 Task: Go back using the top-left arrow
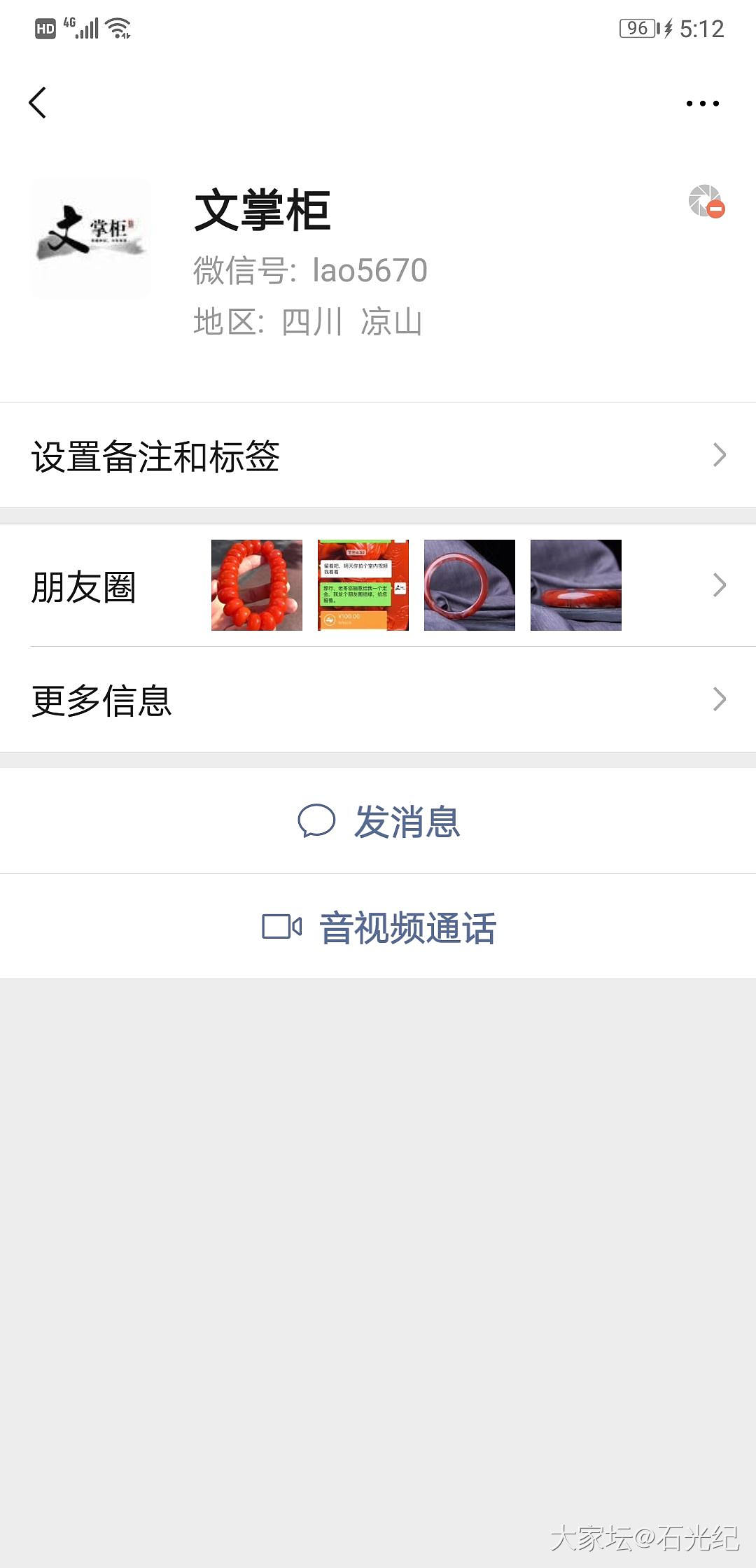click(38, 103)
